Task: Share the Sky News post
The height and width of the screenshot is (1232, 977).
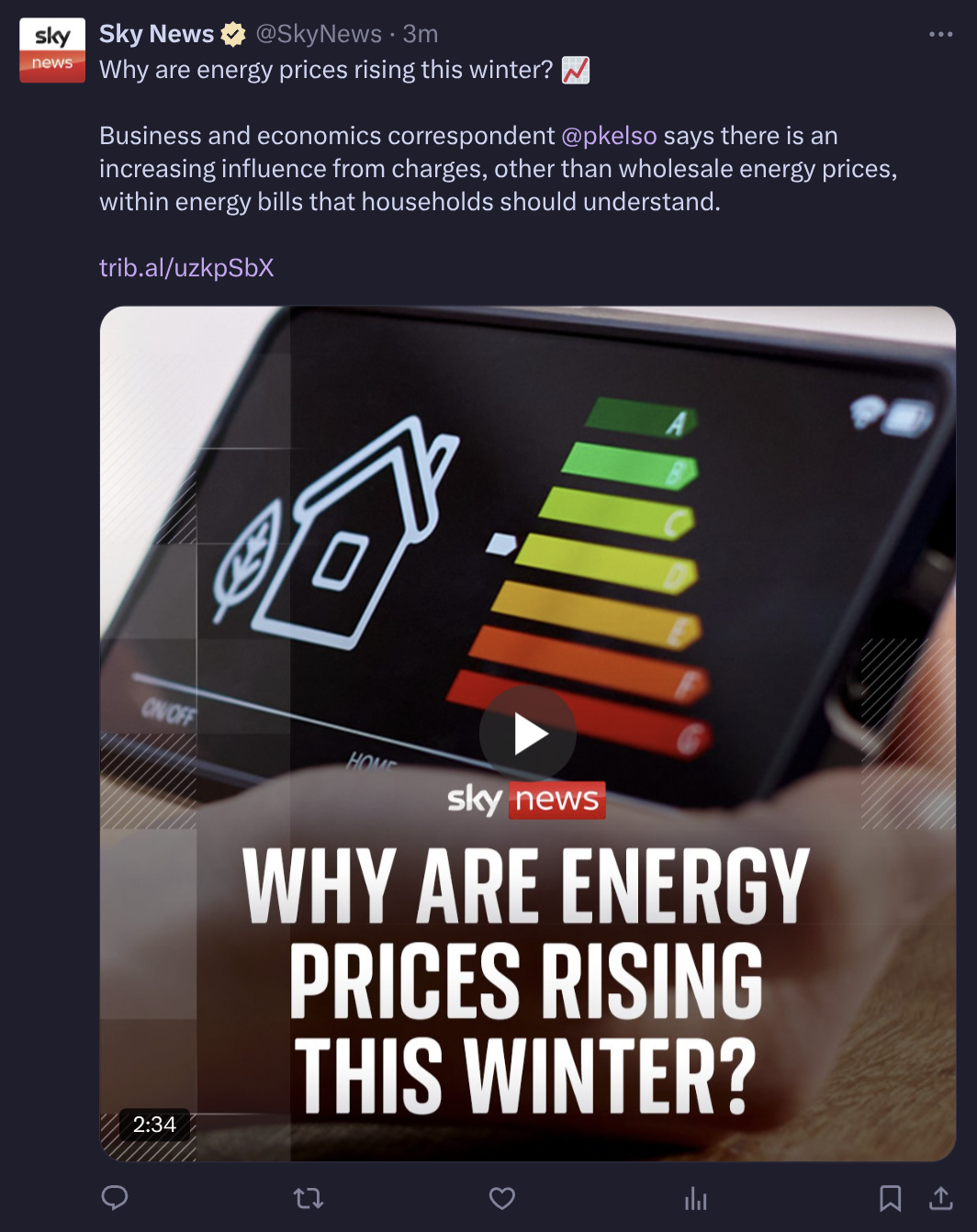Action: [x=940, y=1197]
